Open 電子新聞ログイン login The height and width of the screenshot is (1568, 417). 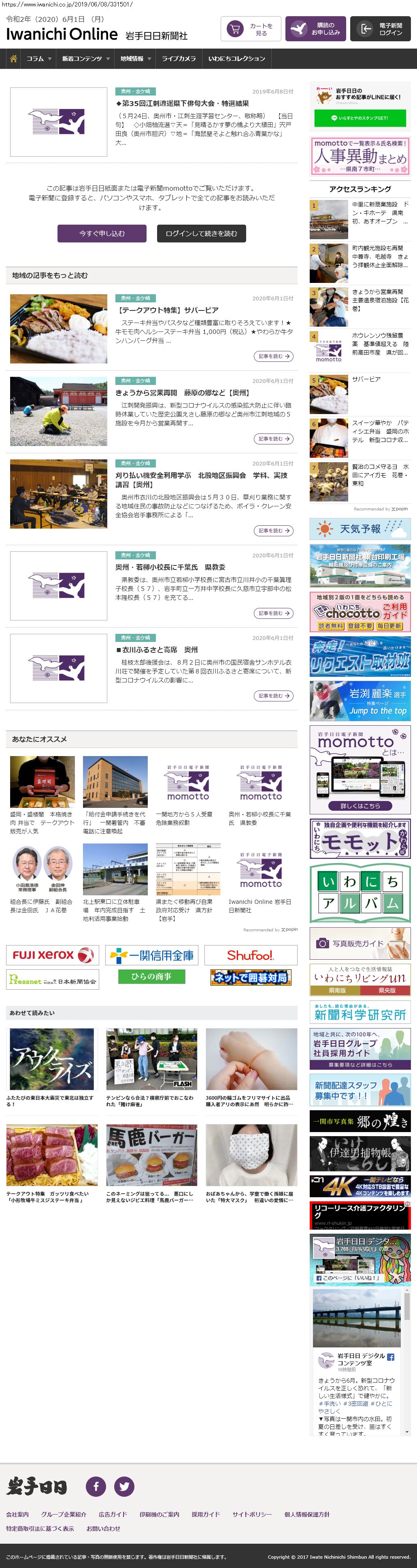click(x=380, y=29)
